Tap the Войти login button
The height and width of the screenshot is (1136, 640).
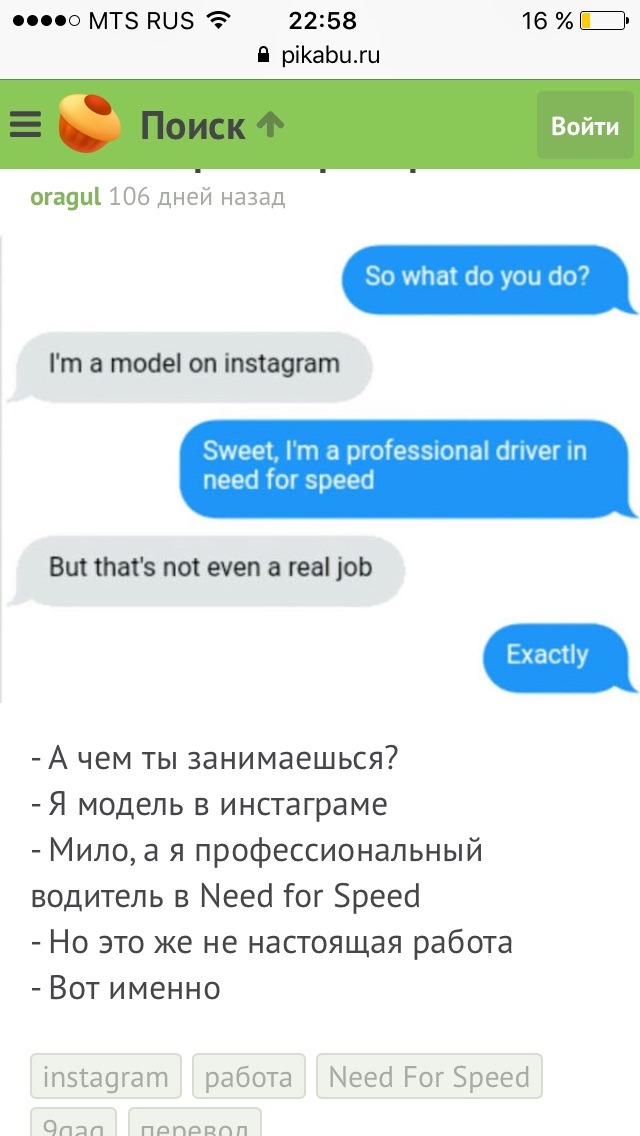click(x=585, y=126)
